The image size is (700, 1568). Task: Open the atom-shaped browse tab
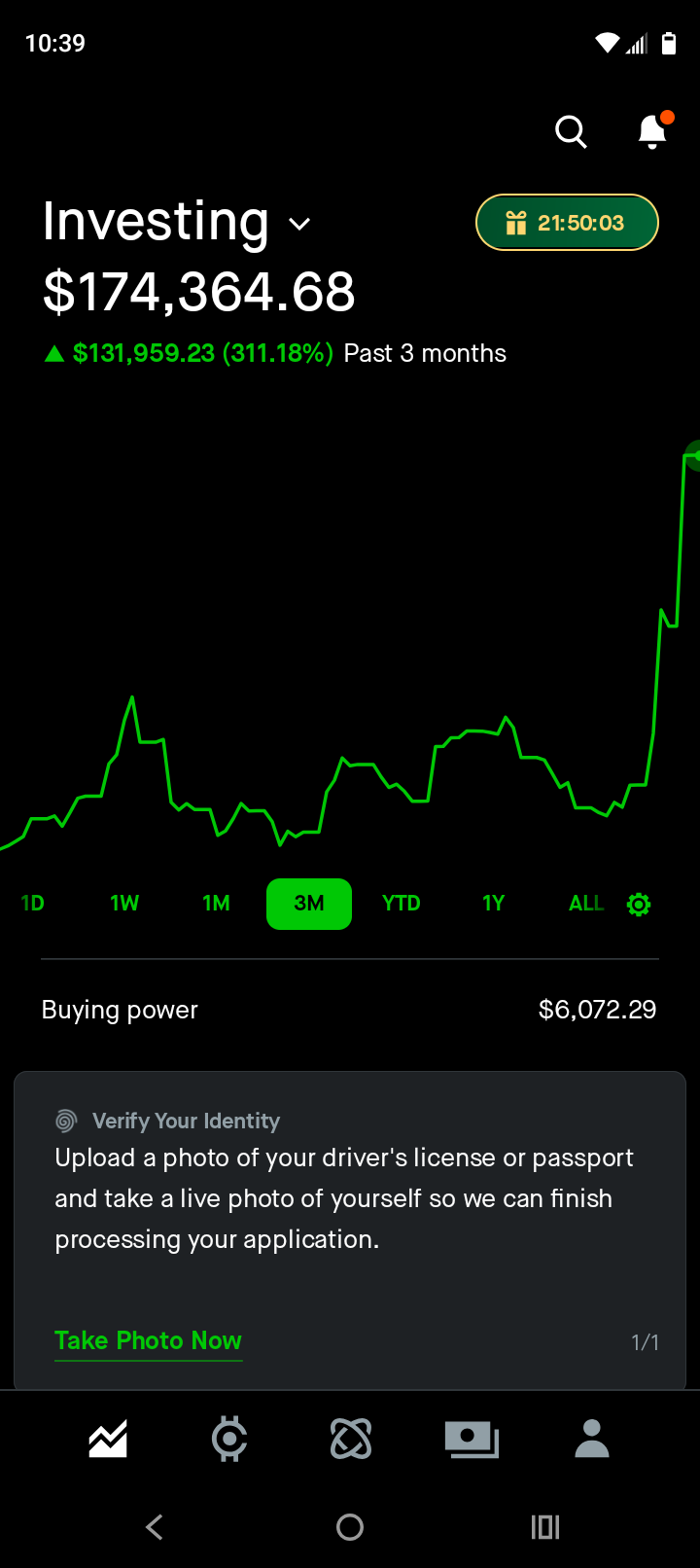click(x=351, y=1439)
